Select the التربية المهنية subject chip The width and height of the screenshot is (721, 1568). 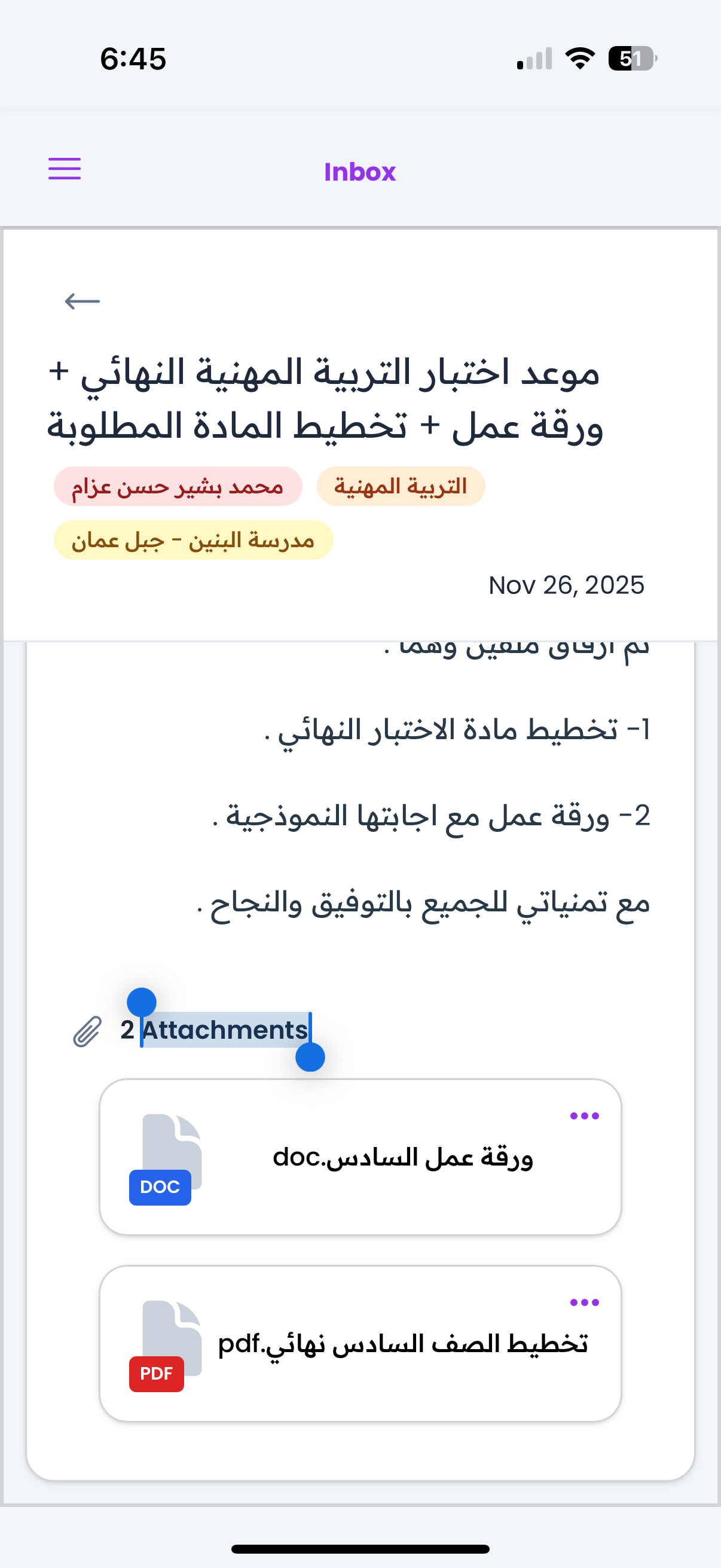401,486
